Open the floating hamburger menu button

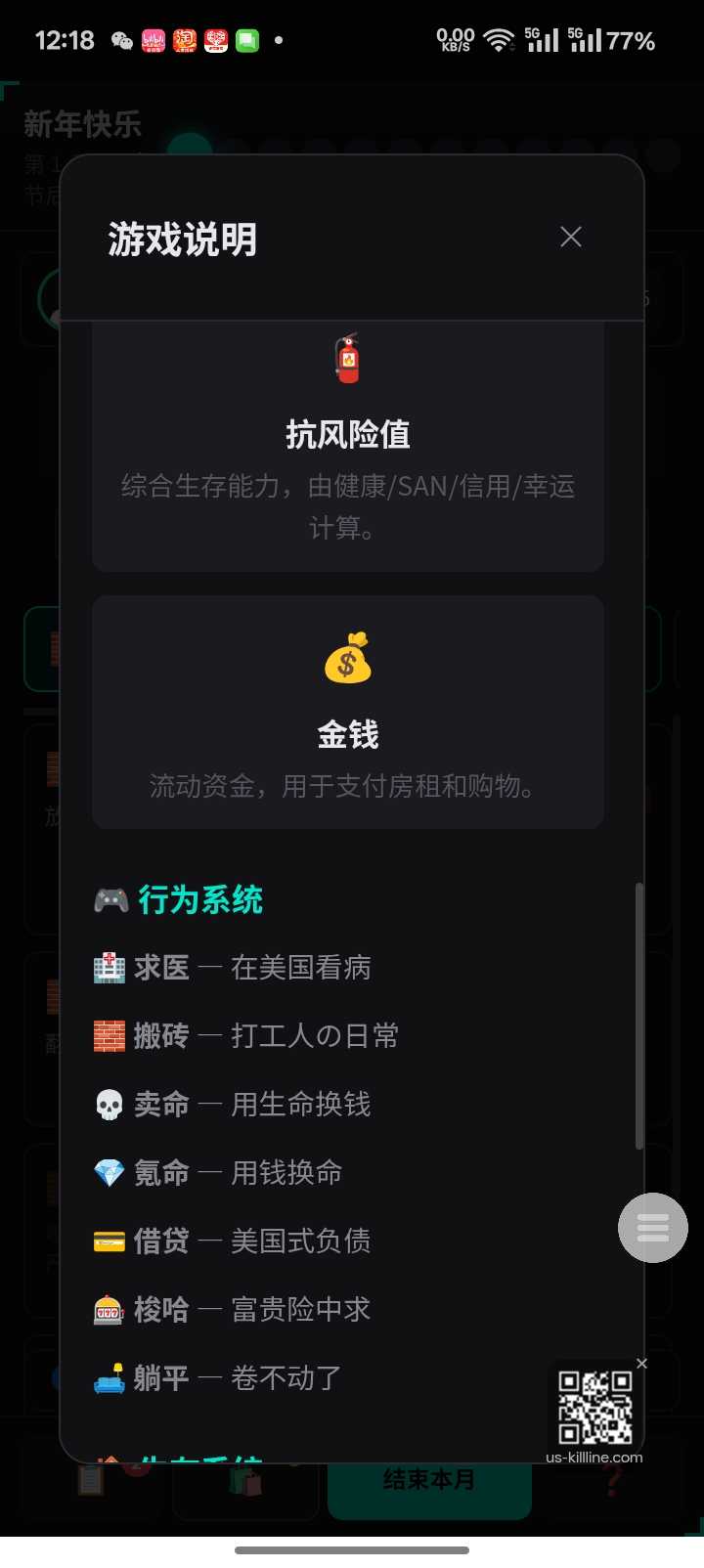click(x=652, y=1227)
